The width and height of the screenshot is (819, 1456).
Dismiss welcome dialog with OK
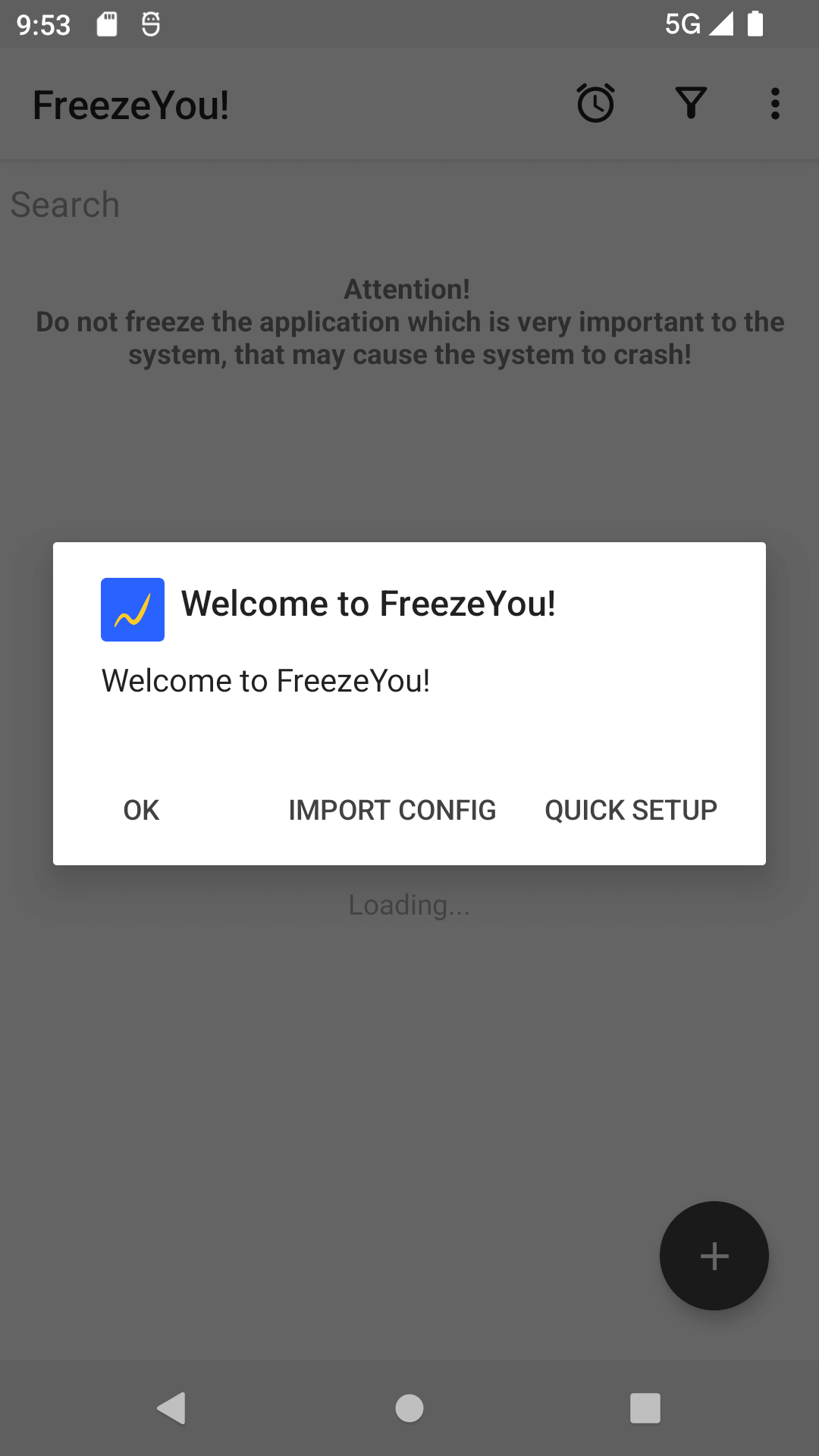[141, 810]
